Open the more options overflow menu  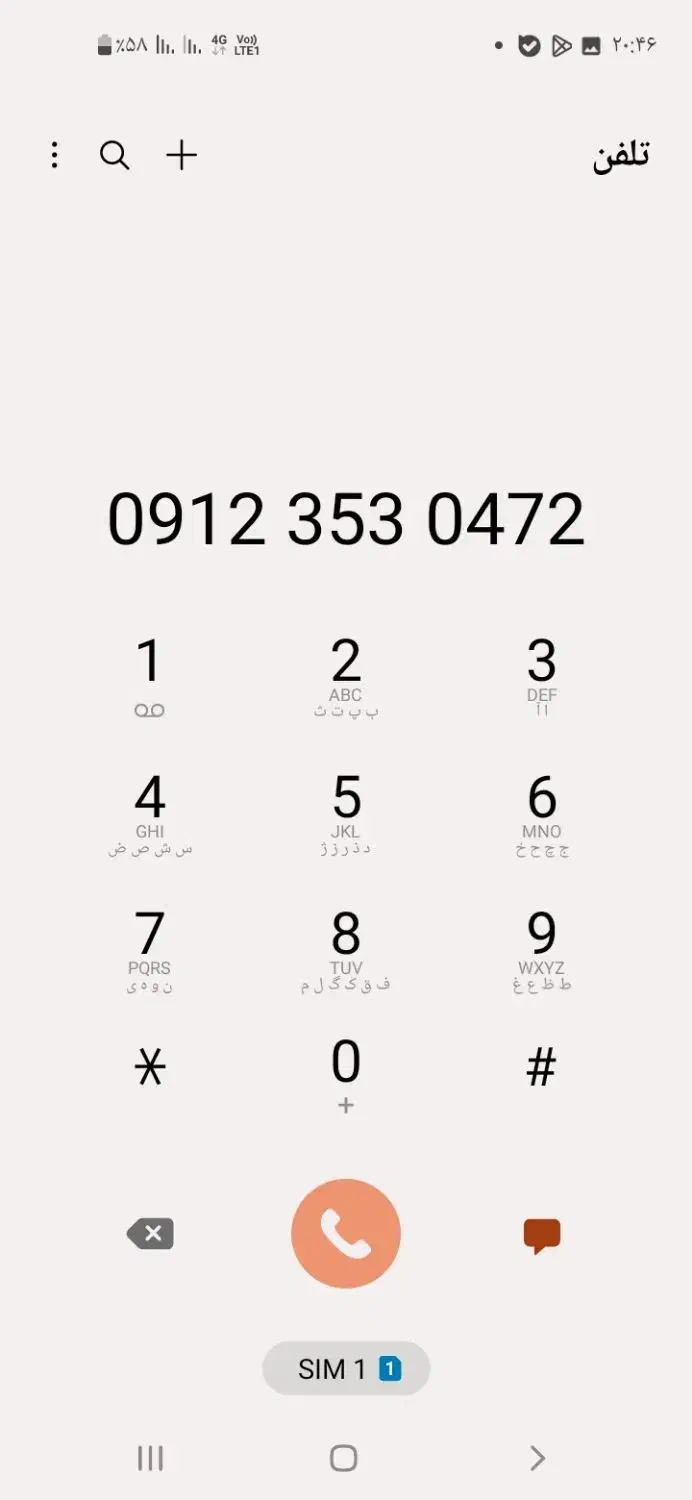point(55,155)
